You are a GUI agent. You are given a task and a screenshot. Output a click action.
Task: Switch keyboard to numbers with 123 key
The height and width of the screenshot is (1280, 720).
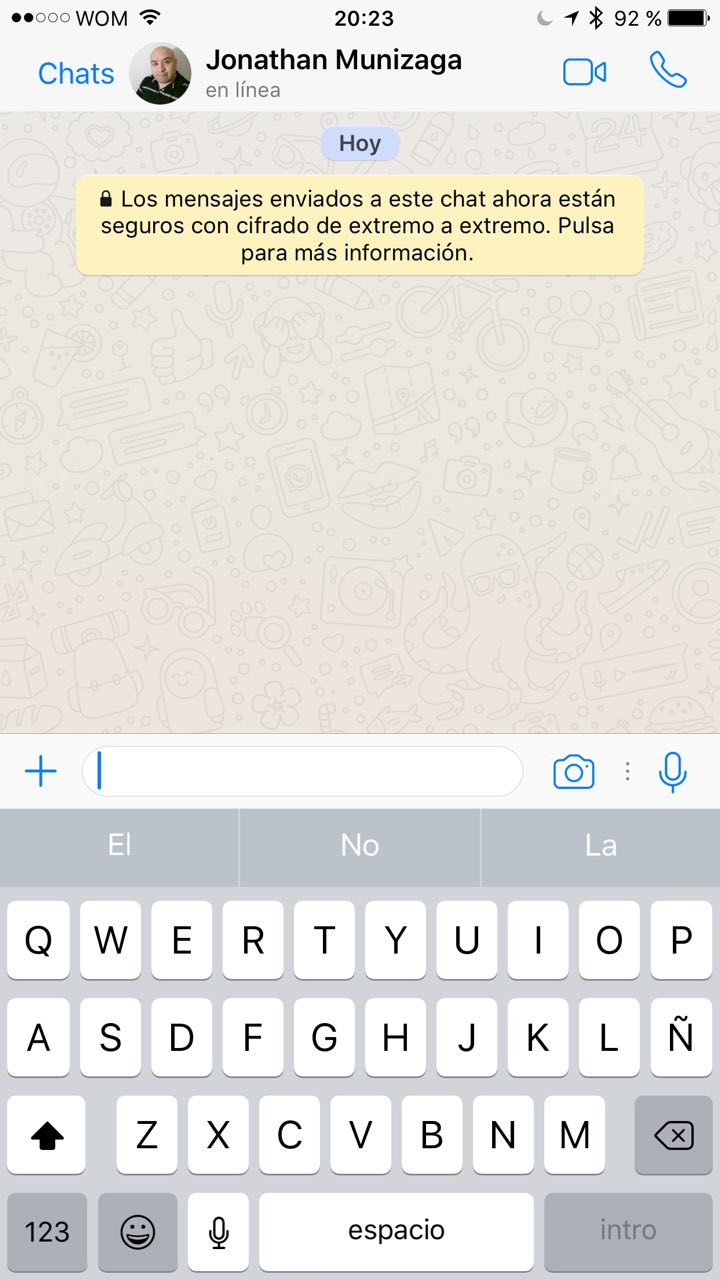coord(47,1231)
